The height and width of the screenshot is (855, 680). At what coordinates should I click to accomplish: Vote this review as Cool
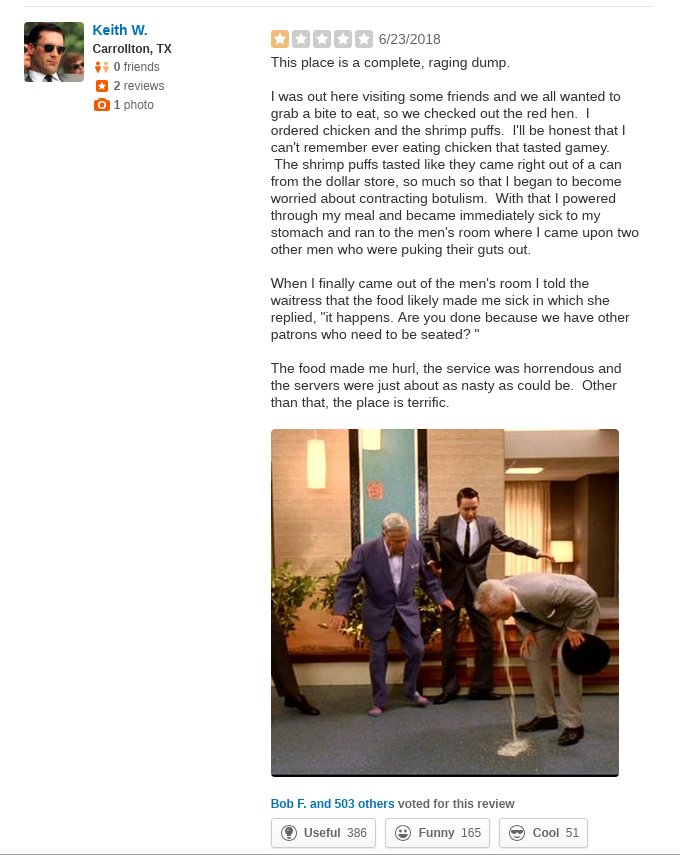543,833
